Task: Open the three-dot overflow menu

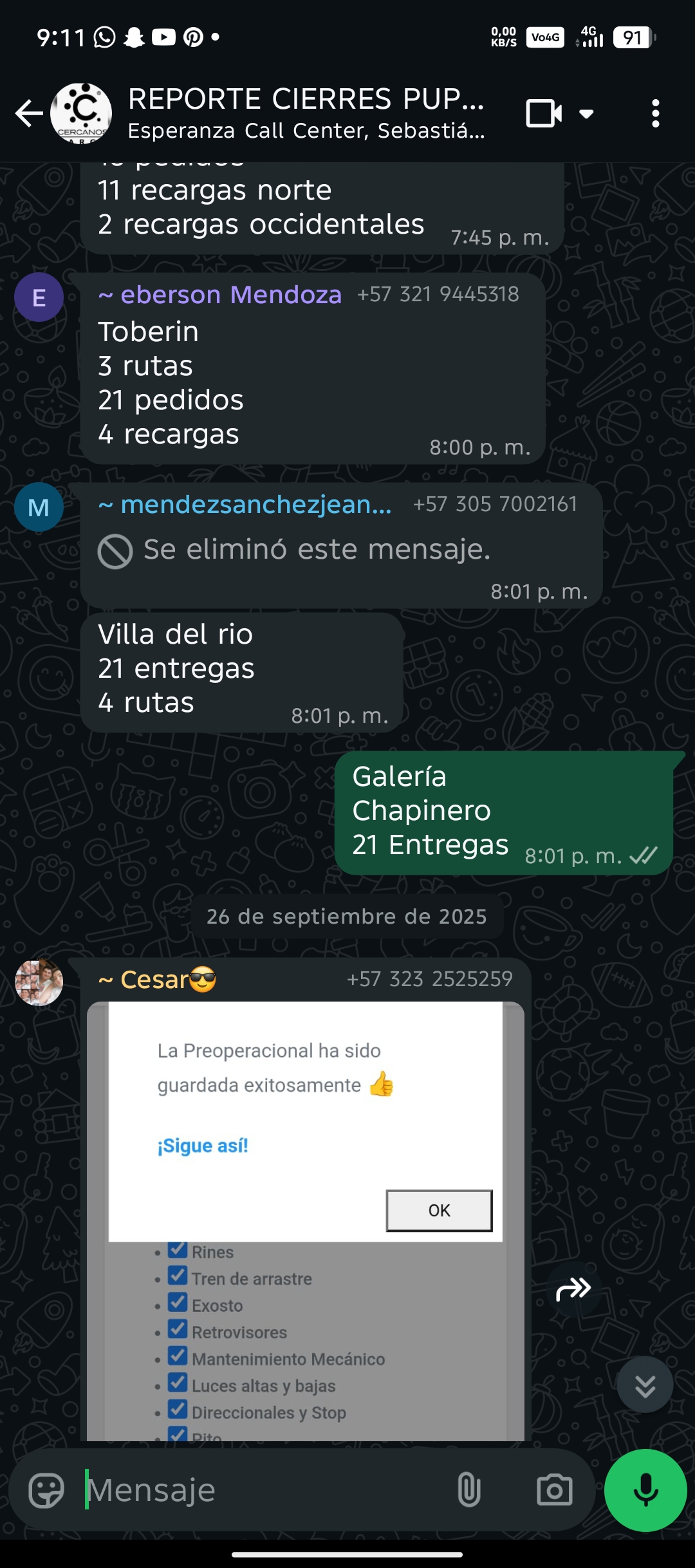Action: click(655, 113)
